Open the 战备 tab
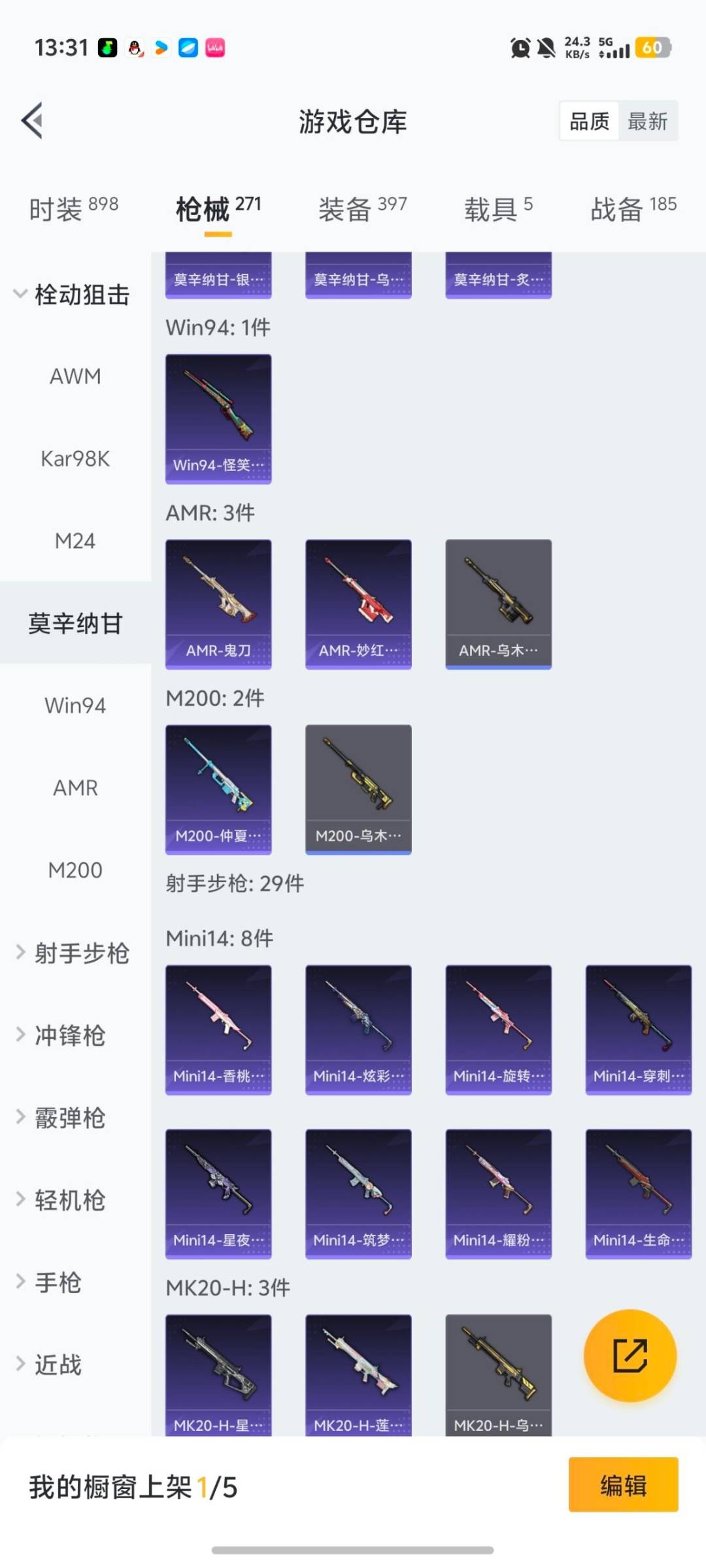706x1568 pixels. [633, 209]
